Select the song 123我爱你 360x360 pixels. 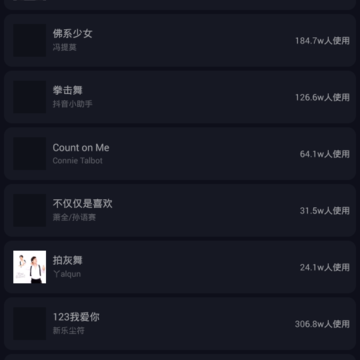pyautogui.click(x=180, y=324)
